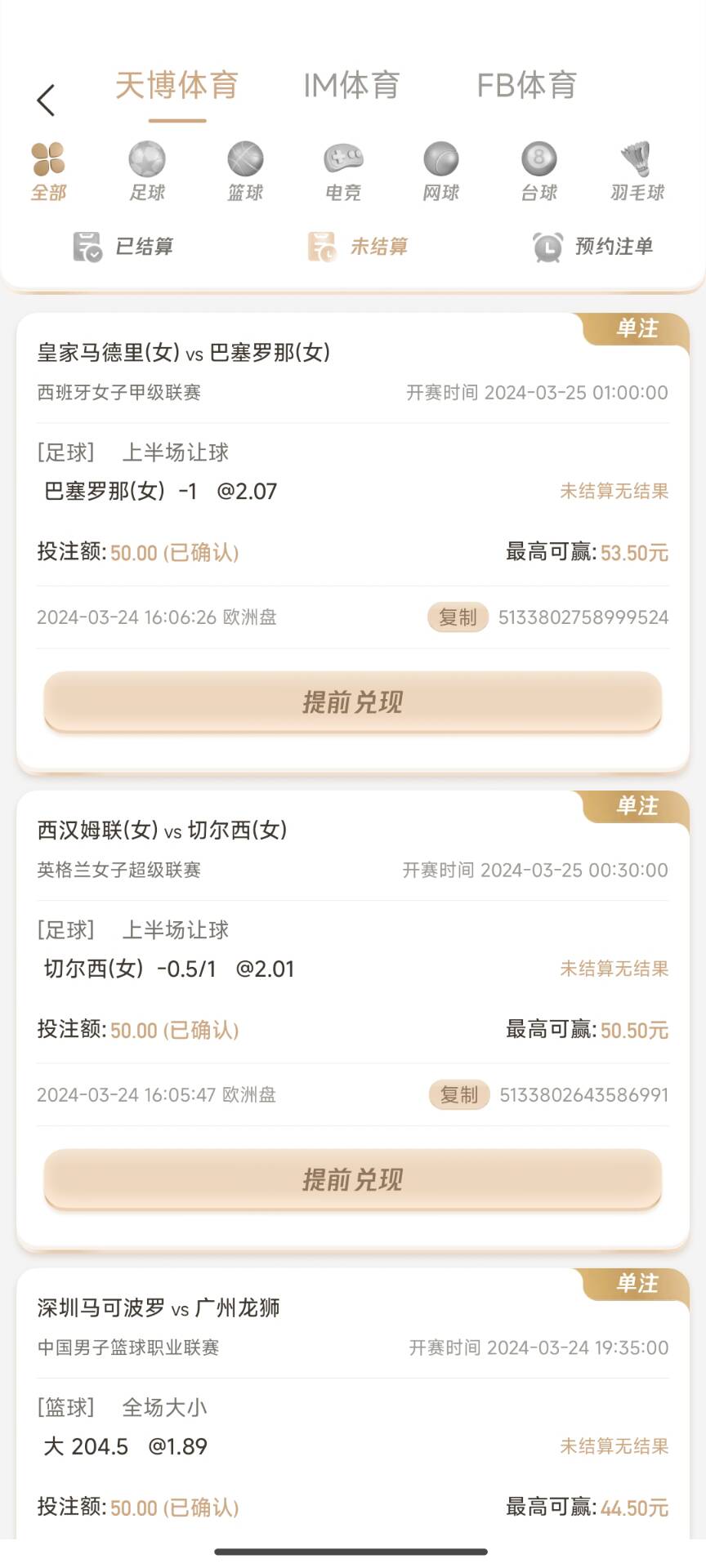Filter bets by 羽毛球
Viewport: 706px width, 1568px height.
pos(637,171)
